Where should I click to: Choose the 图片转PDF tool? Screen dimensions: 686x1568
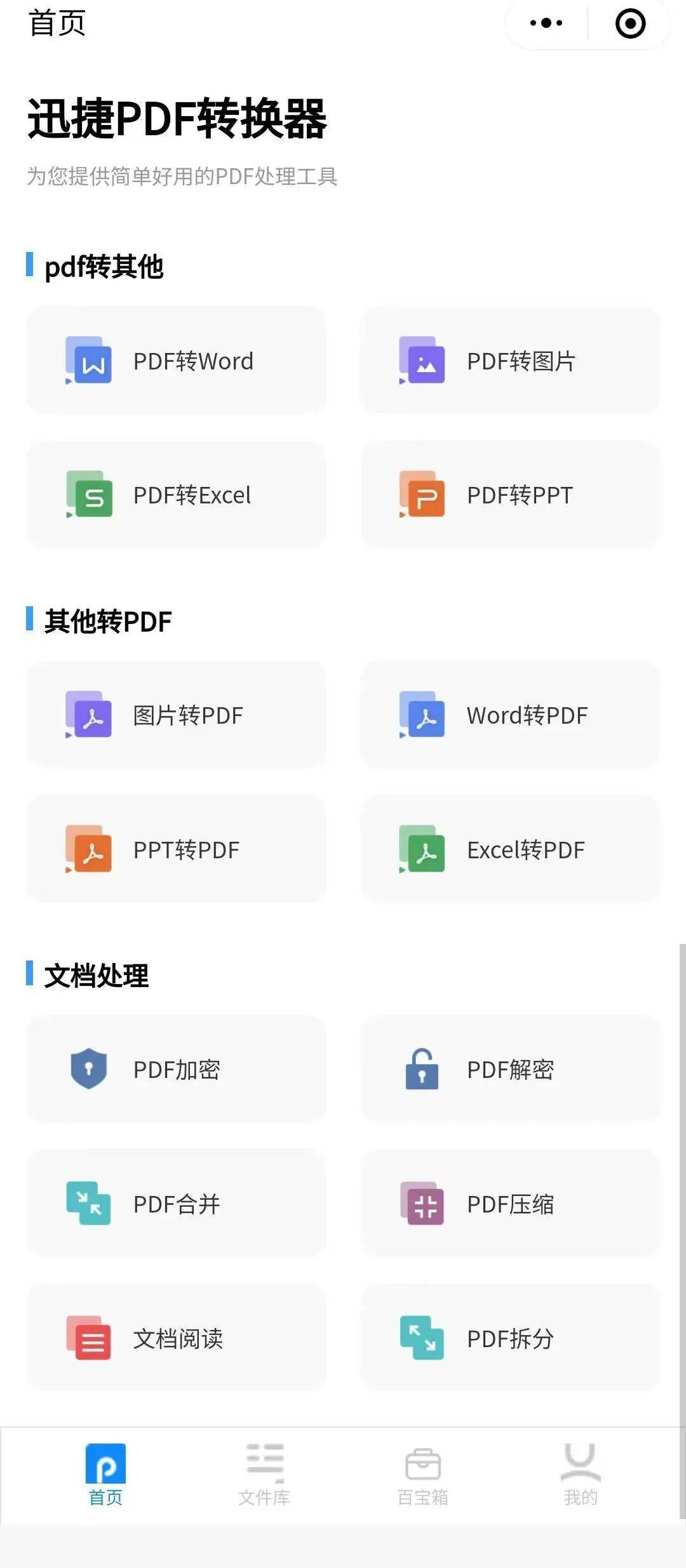176,715
